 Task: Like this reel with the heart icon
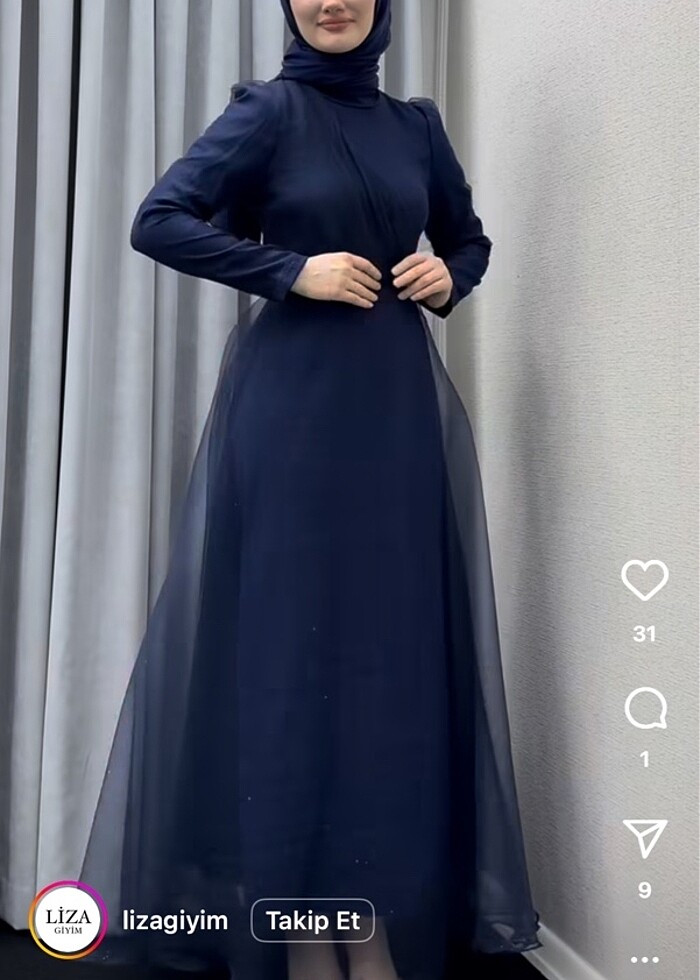point(645,580)
